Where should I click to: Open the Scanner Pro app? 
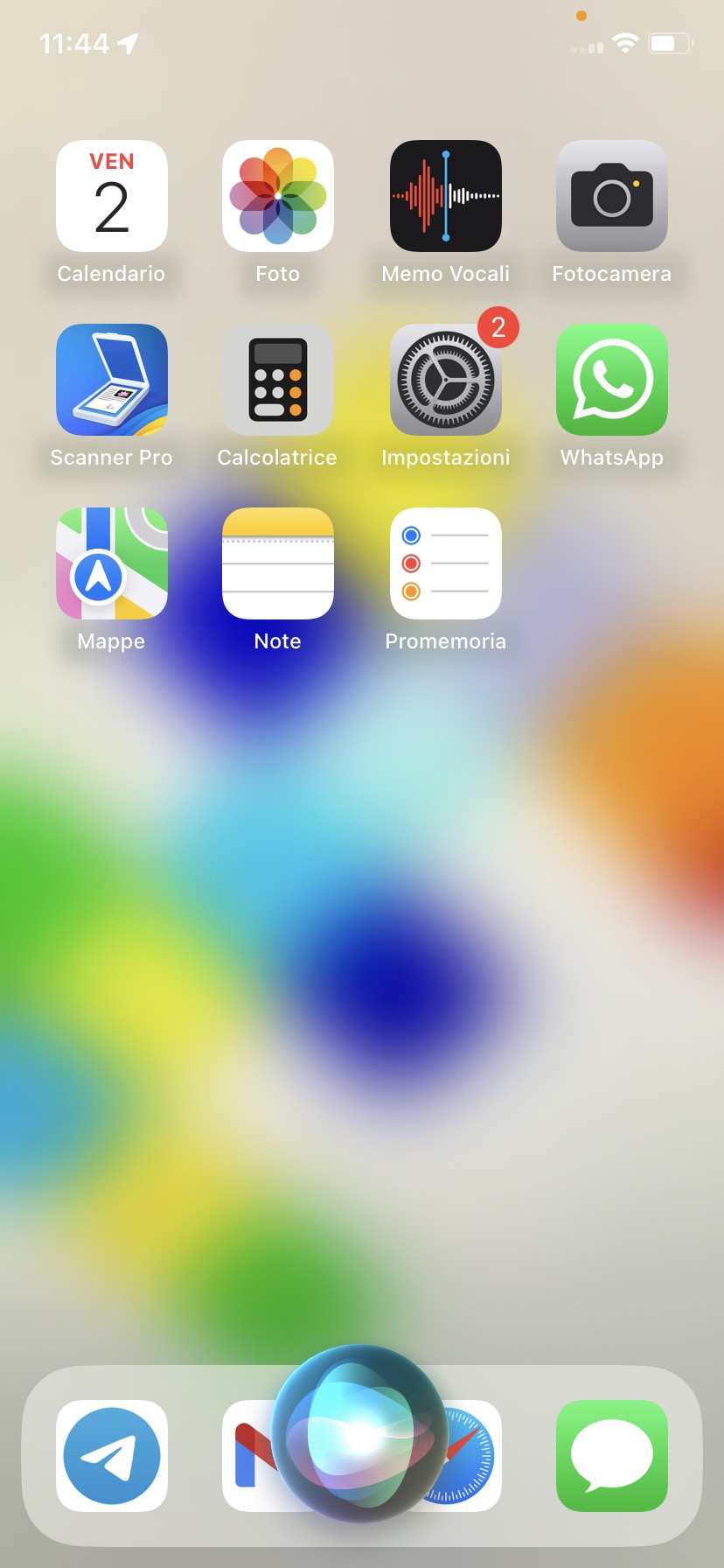(111, 380)
